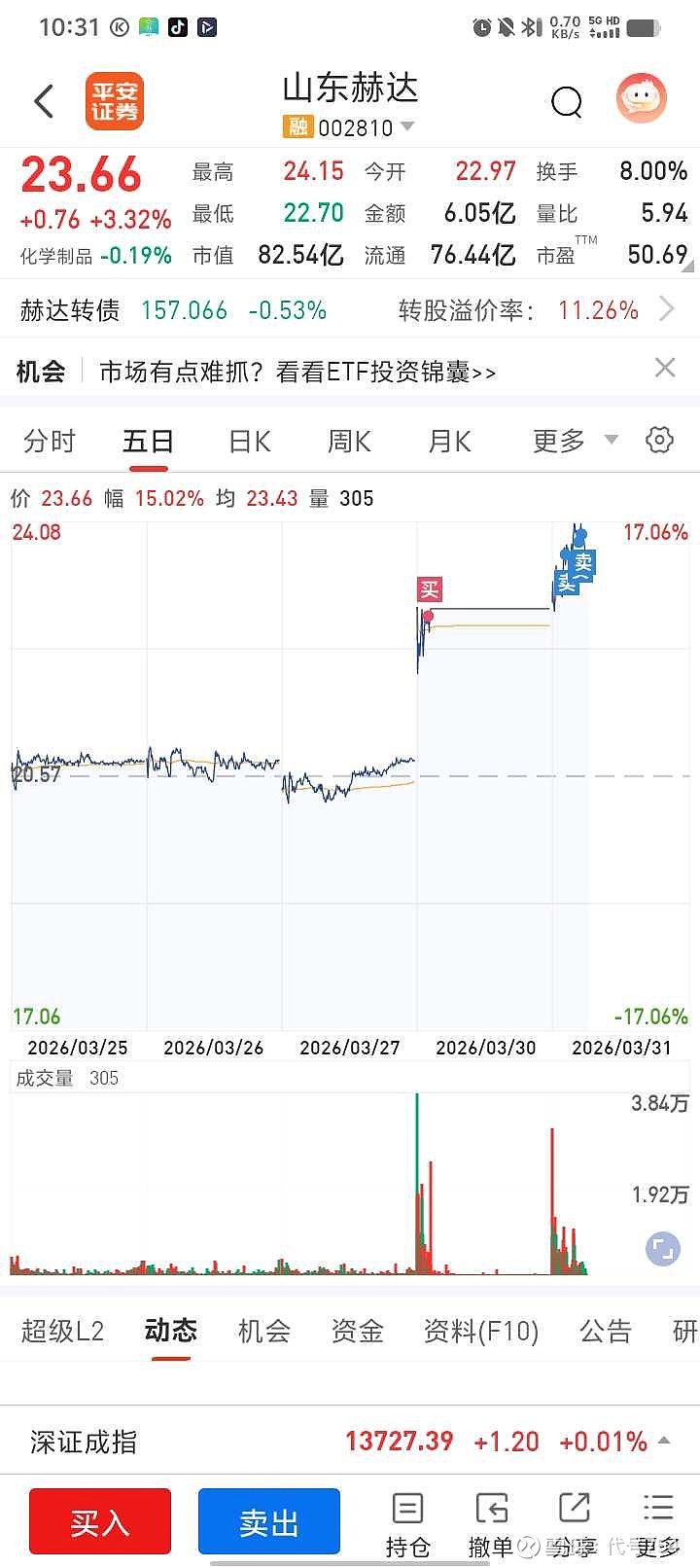Switch to the 日K chart tab
This screenshot has height=1568, width=700.
249,442
